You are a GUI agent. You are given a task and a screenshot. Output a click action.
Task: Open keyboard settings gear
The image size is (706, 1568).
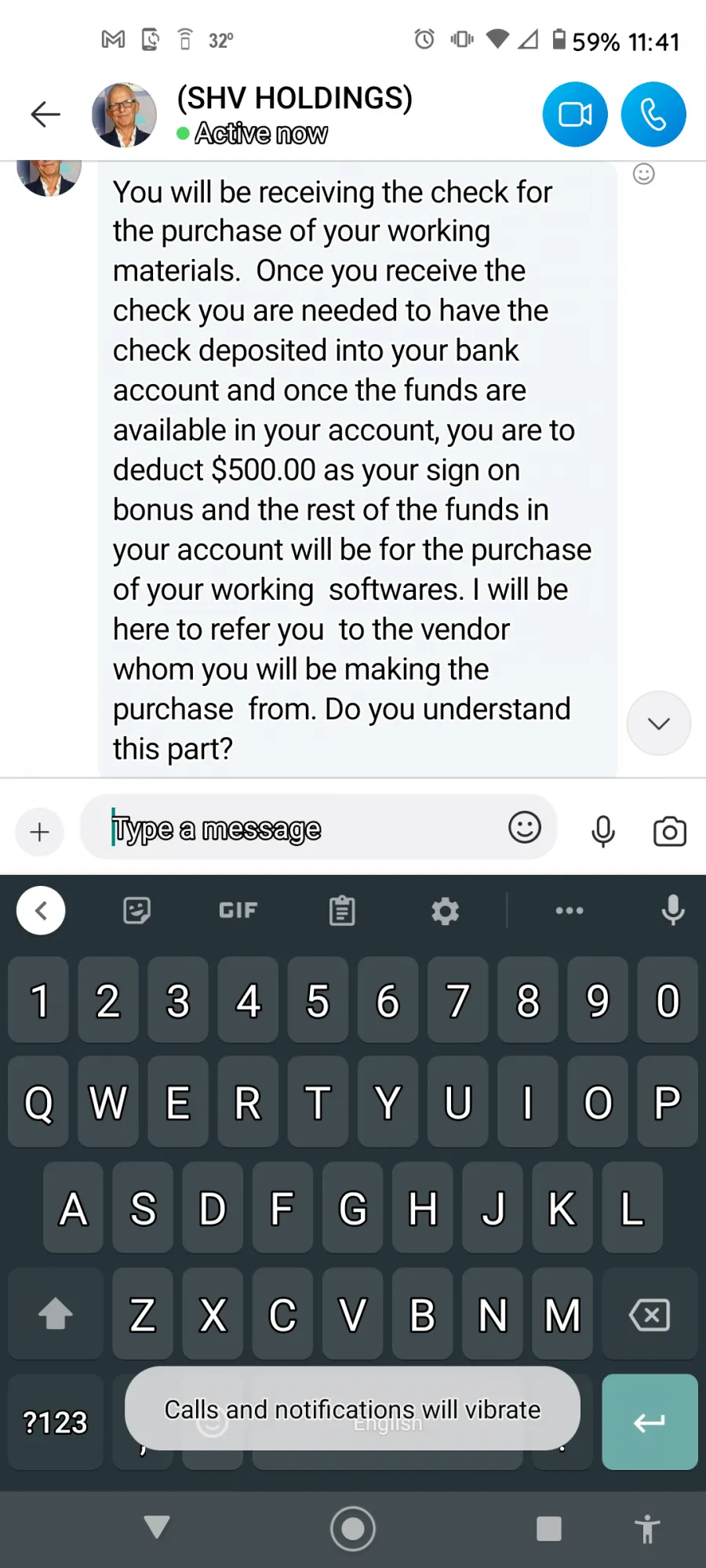point(445,910)
